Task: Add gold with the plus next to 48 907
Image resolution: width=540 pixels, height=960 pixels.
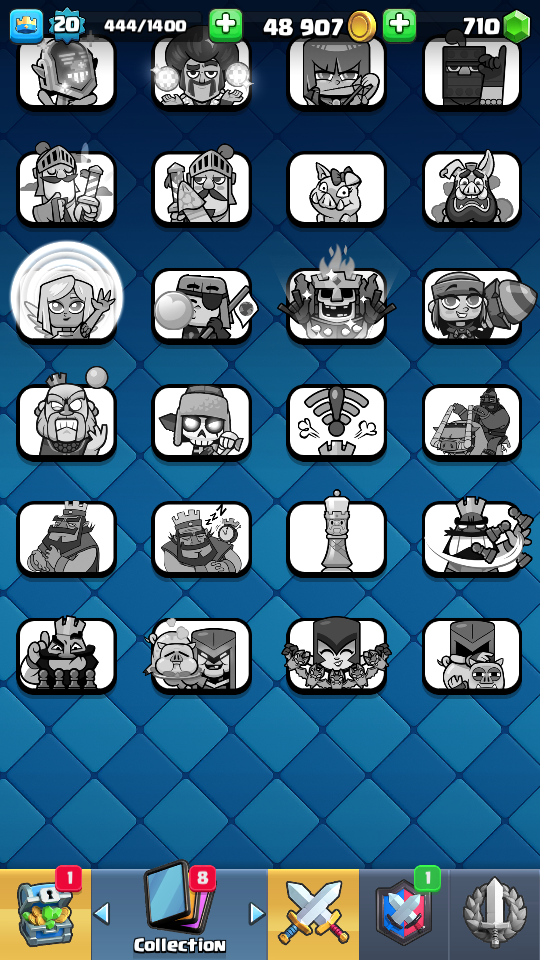Action: click(399, 26)
